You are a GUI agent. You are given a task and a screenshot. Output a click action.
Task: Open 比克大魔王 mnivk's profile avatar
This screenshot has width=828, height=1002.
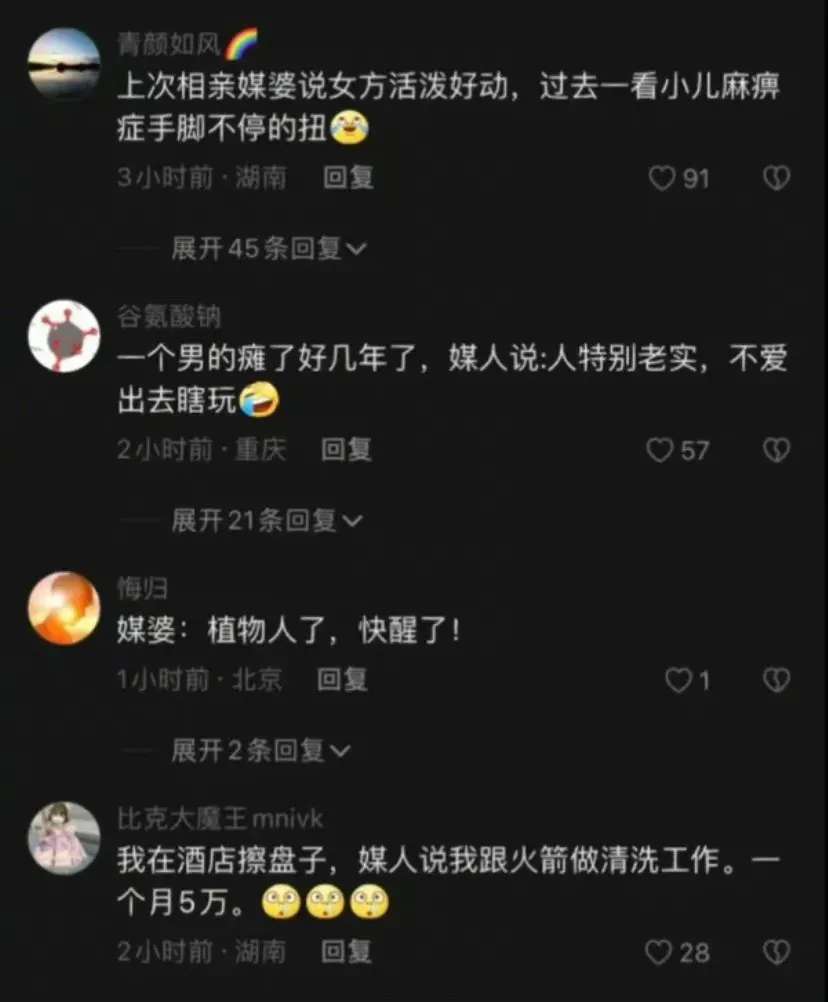pos(64,837)
